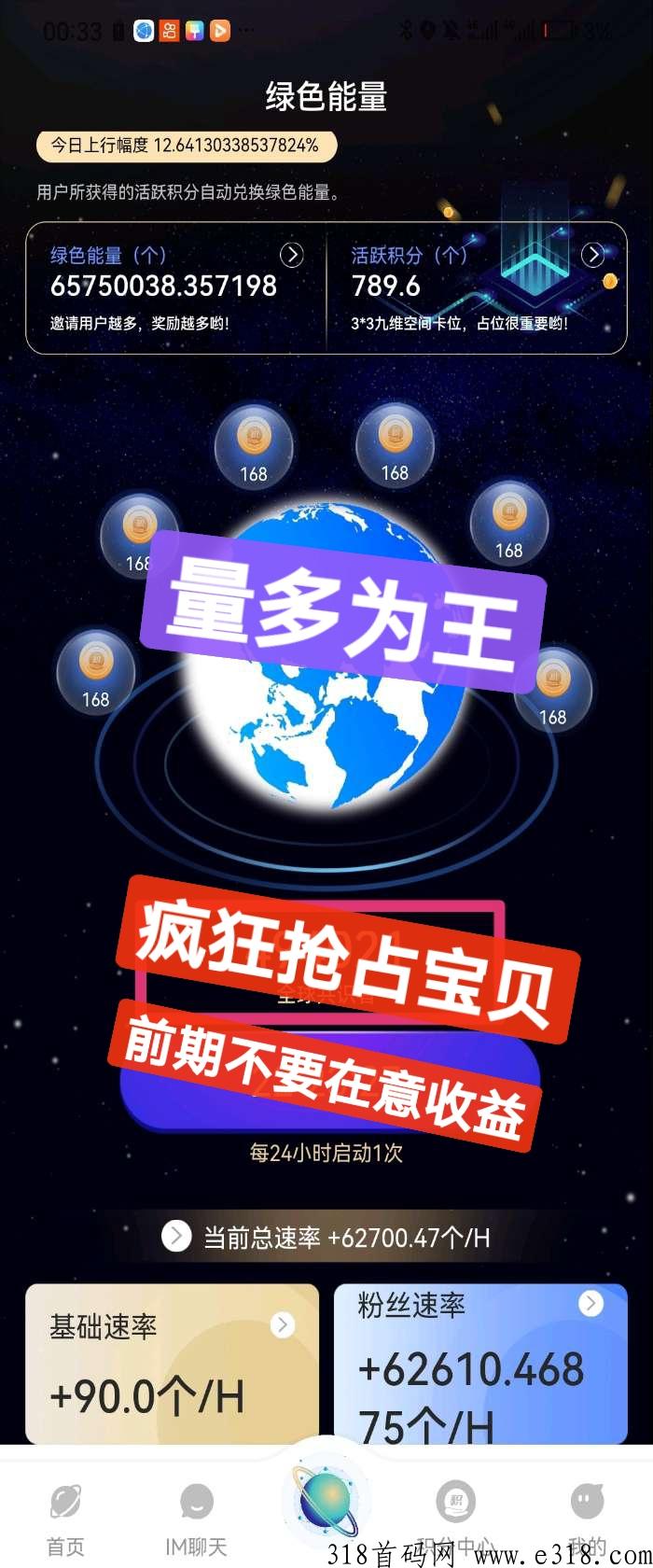View the 当前总速率 breakdown

176,1236
